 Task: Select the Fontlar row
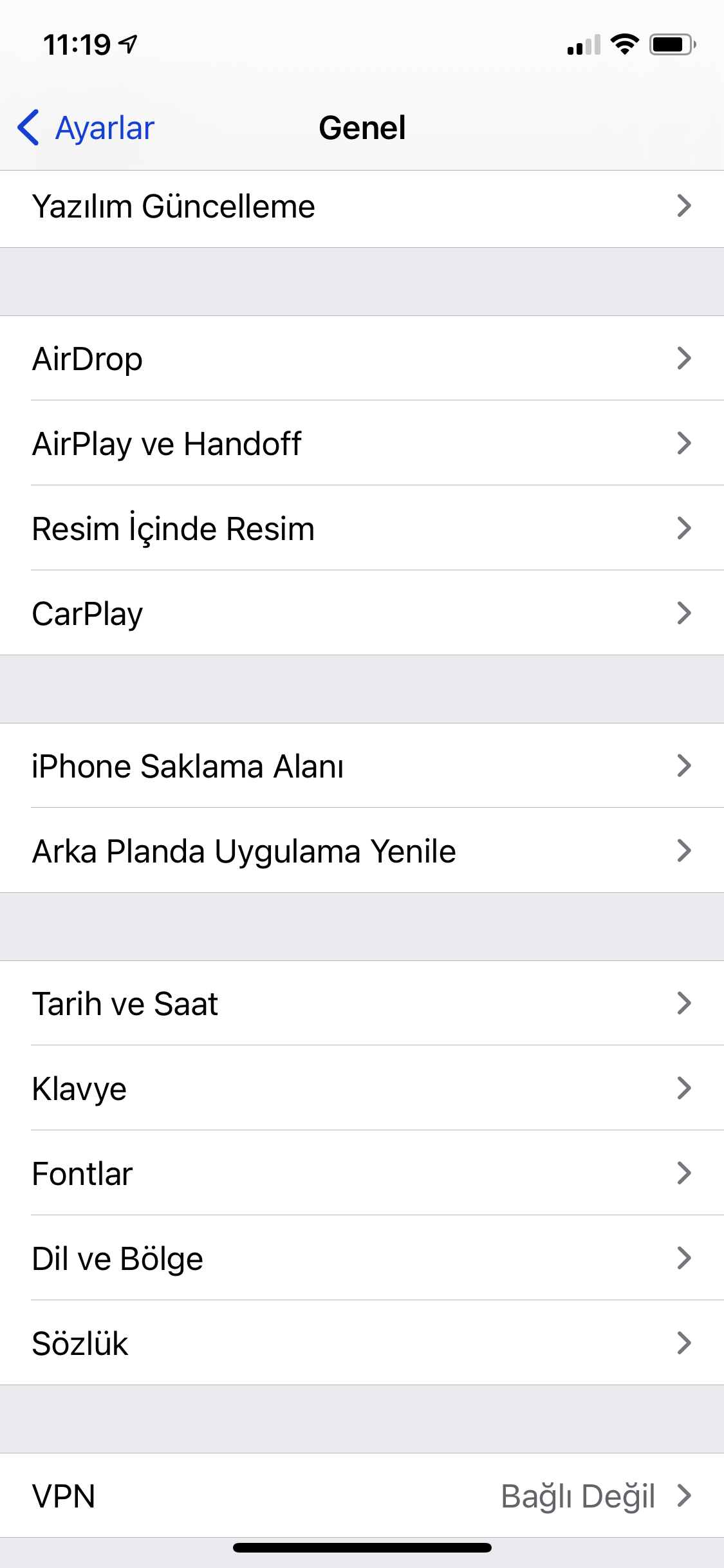[362, 1173]
